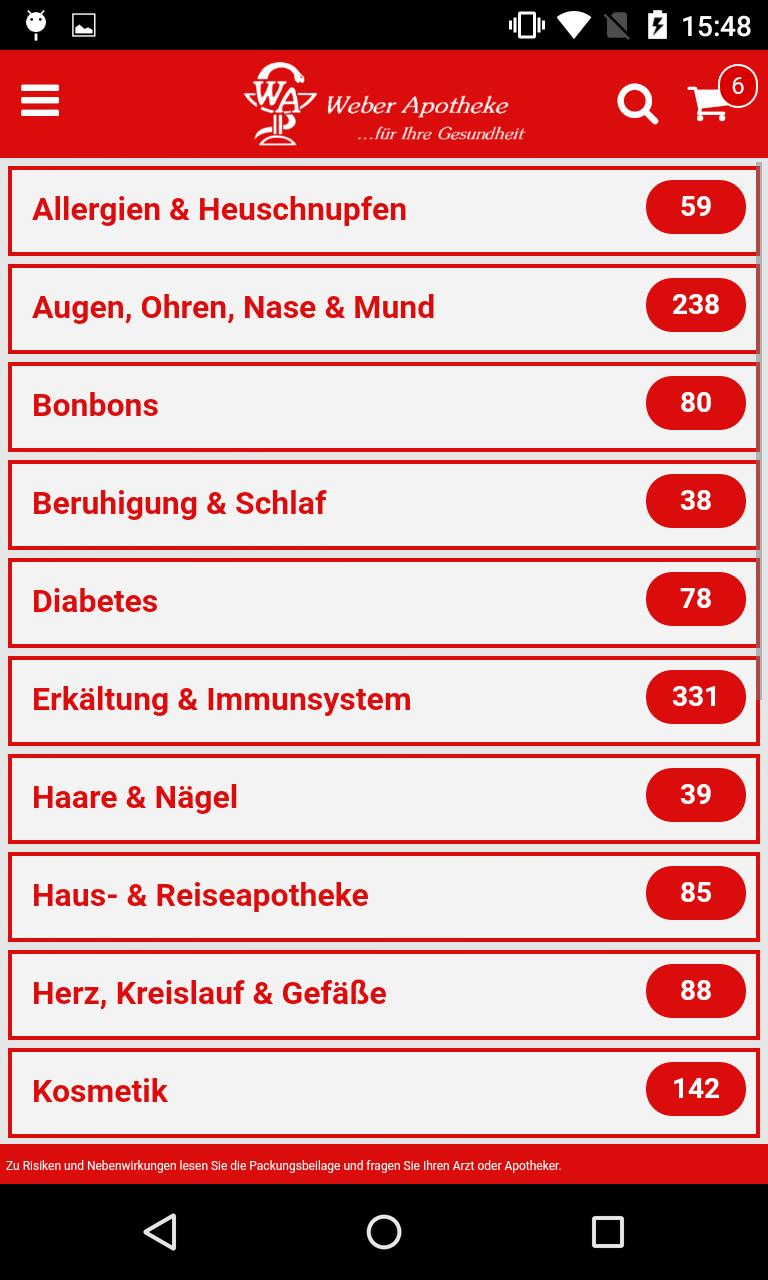Image resolution: width=768 pixels, height=1280 pixels.
Task: Open Herz, Kreislauf & Gefäße category
Action: [384, 993]
